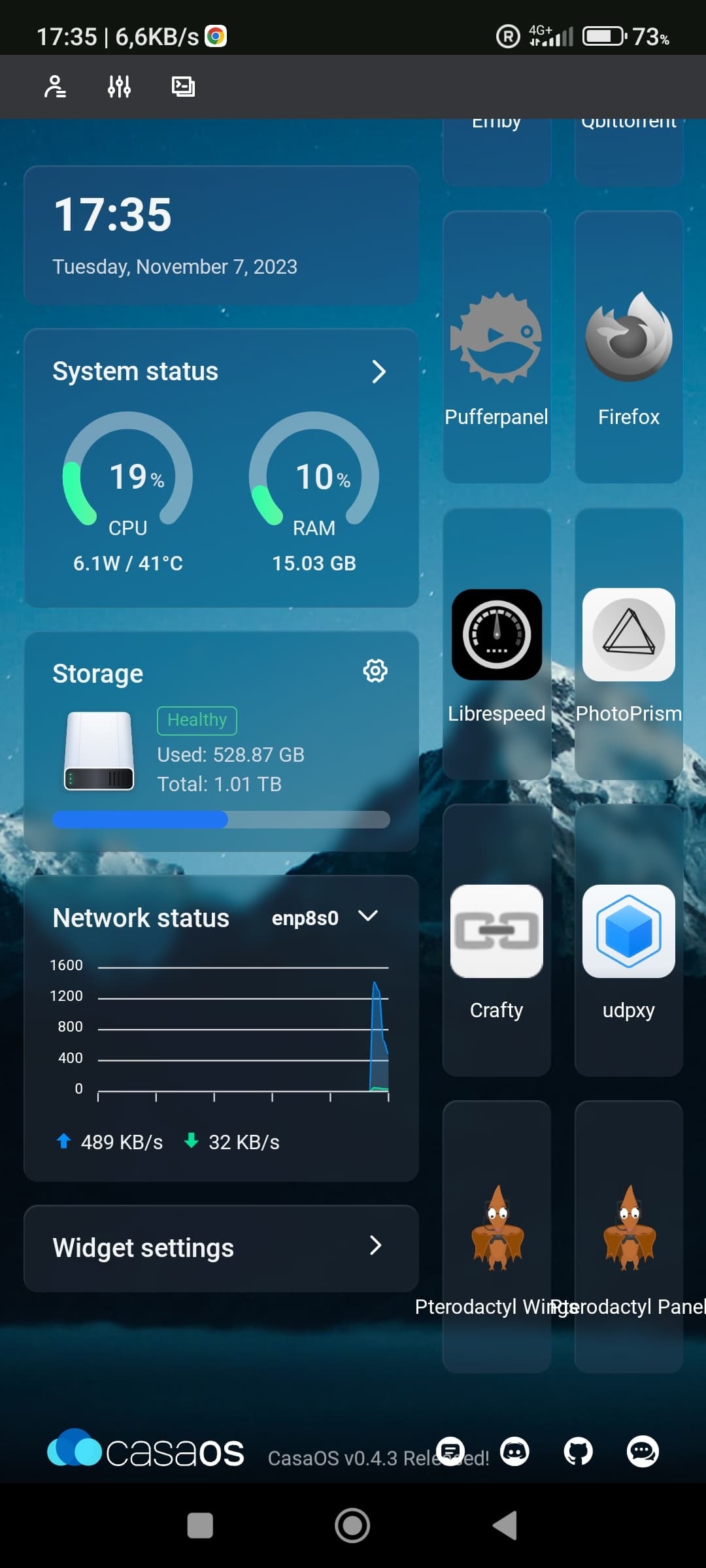Launch the Firefox app

point(629,347)
